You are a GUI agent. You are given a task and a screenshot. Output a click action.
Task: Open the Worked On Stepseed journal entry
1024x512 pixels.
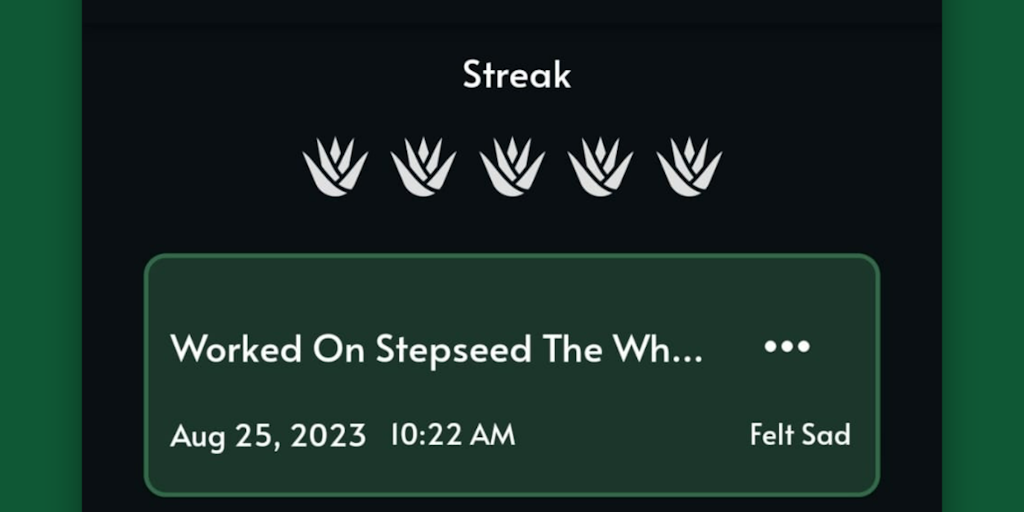[437, 349]
